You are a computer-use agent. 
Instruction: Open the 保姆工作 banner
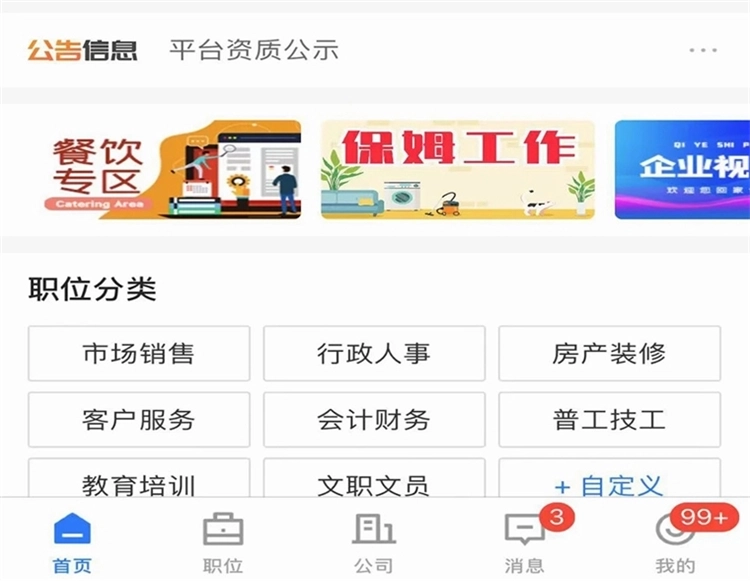pos(457,169)
